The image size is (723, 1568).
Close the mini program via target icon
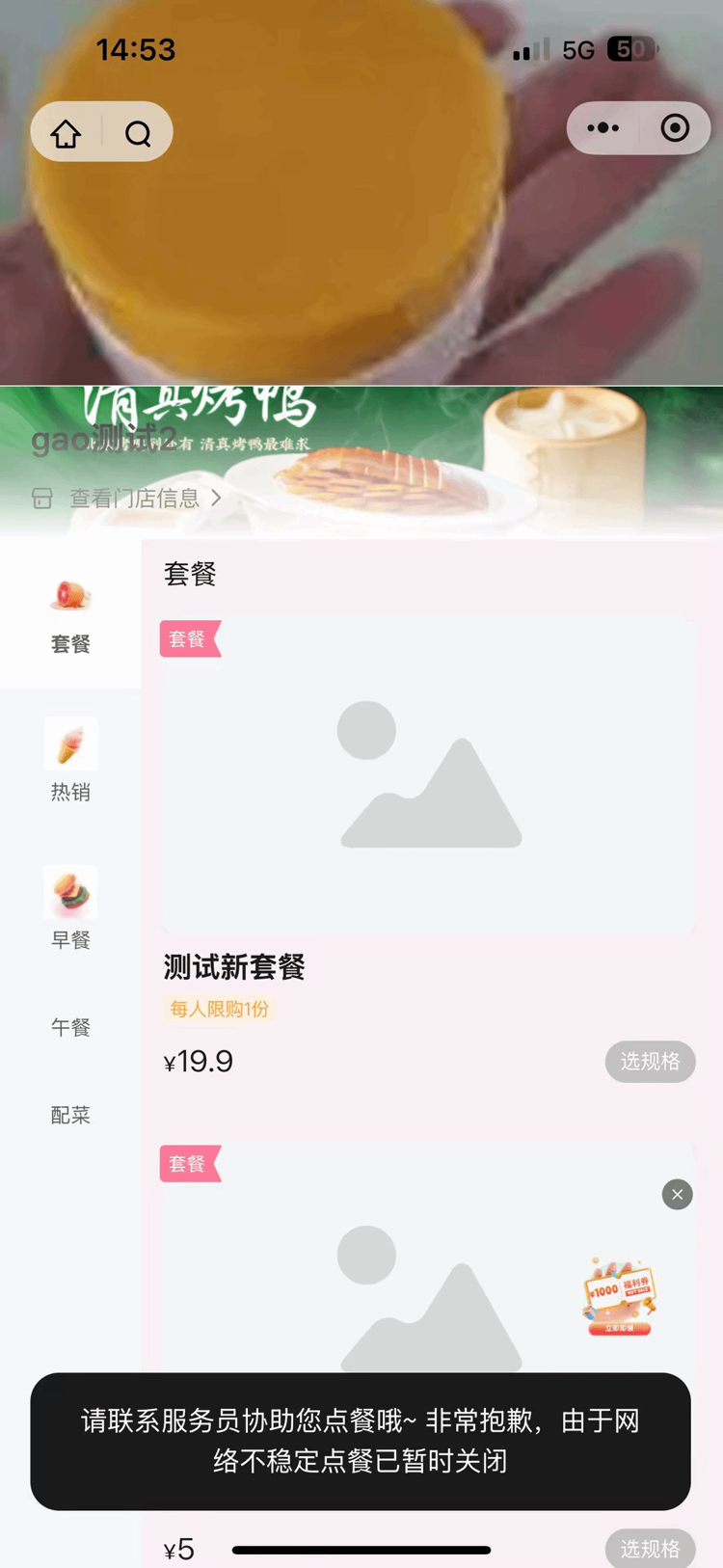(675, 128)
